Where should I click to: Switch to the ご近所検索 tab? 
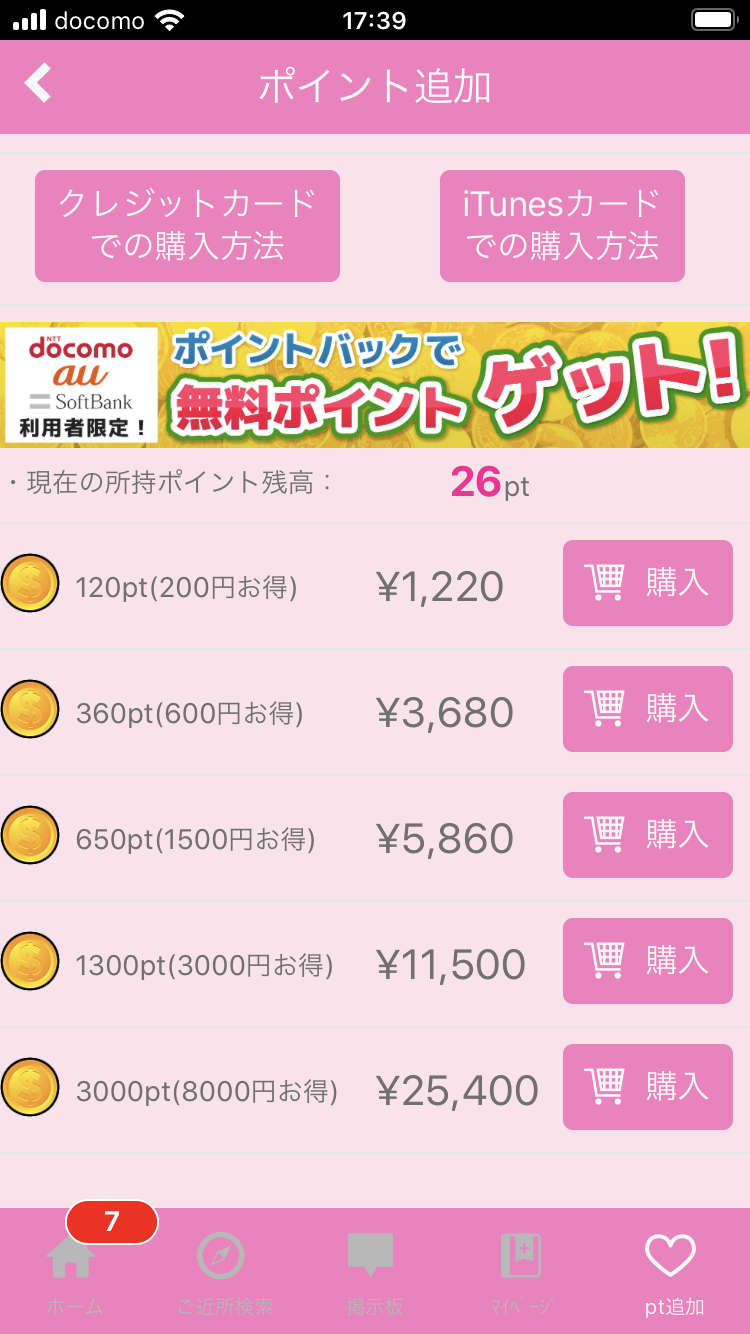point(224,1271)
